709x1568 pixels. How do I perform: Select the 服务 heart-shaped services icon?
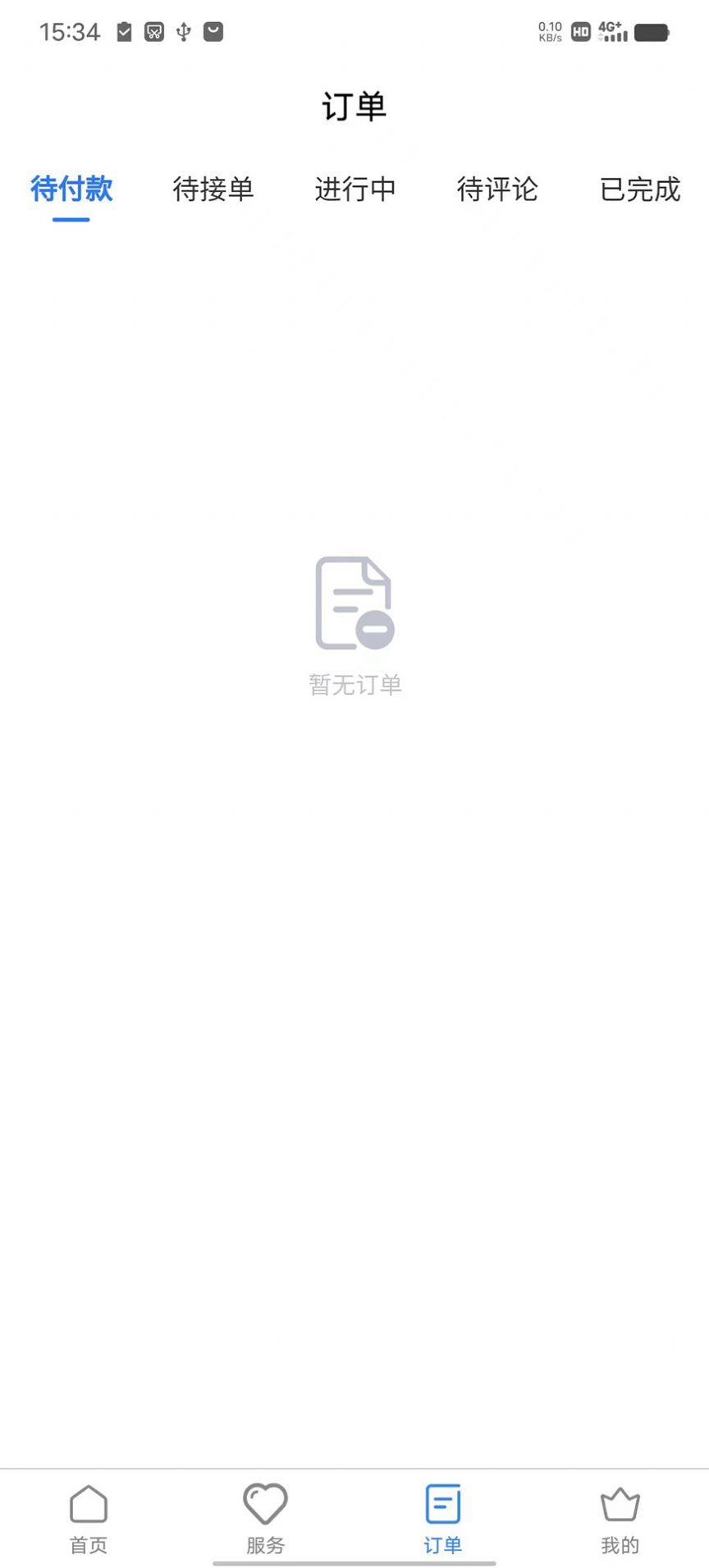coord(265,1506)
